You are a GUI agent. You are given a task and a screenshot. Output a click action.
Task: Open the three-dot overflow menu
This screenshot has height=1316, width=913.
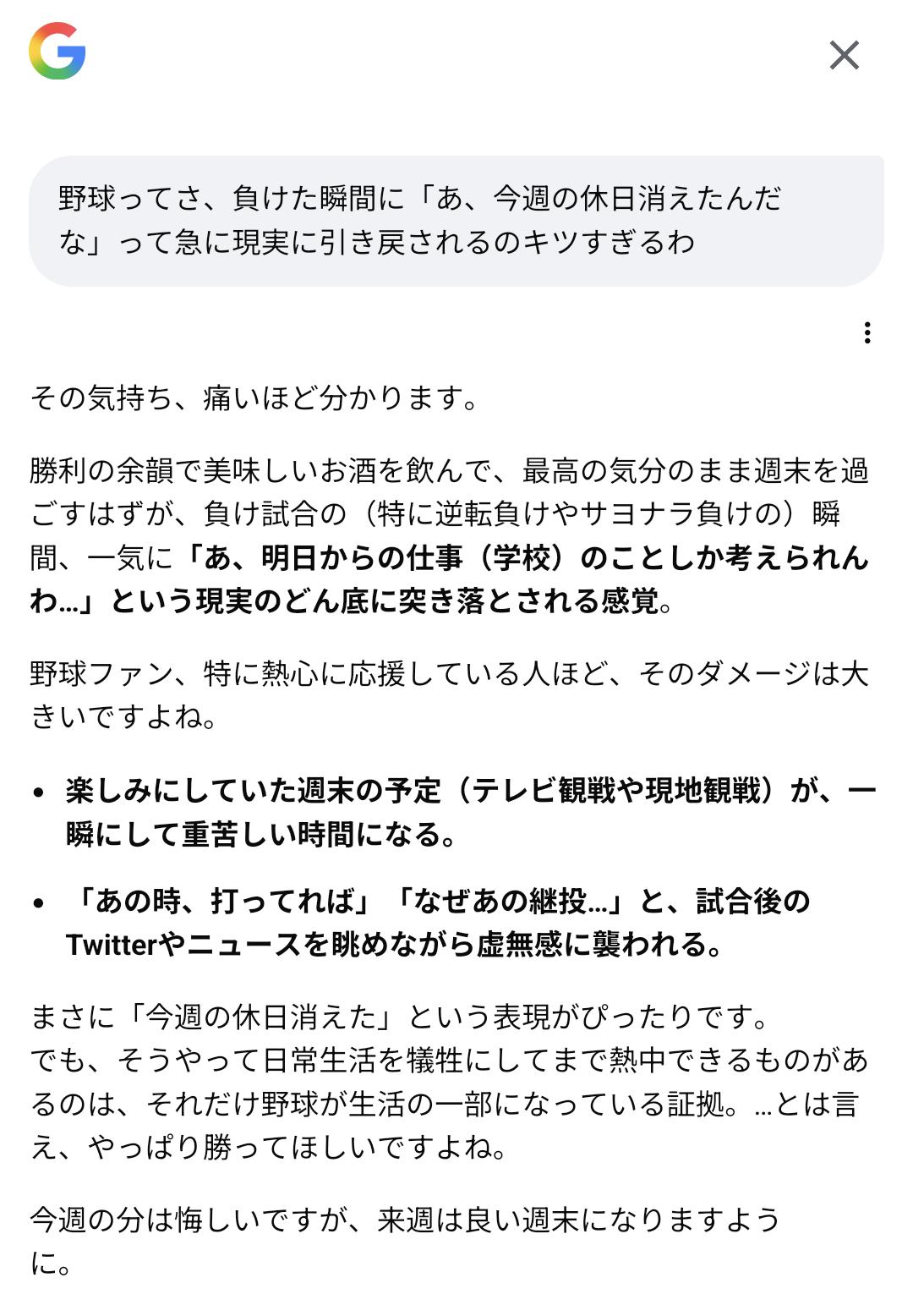(867, 332)
